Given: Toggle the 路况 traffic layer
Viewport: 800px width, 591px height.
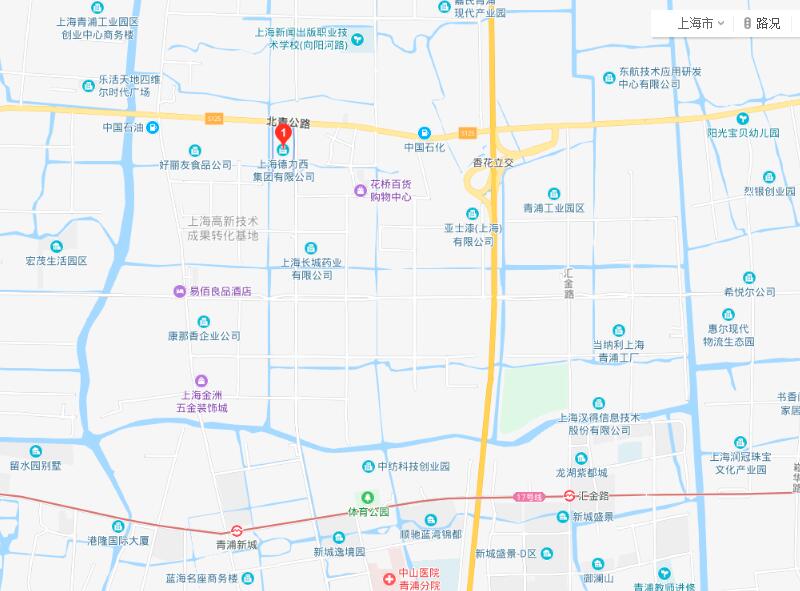Looking at the screenshot, I should 761,23.
